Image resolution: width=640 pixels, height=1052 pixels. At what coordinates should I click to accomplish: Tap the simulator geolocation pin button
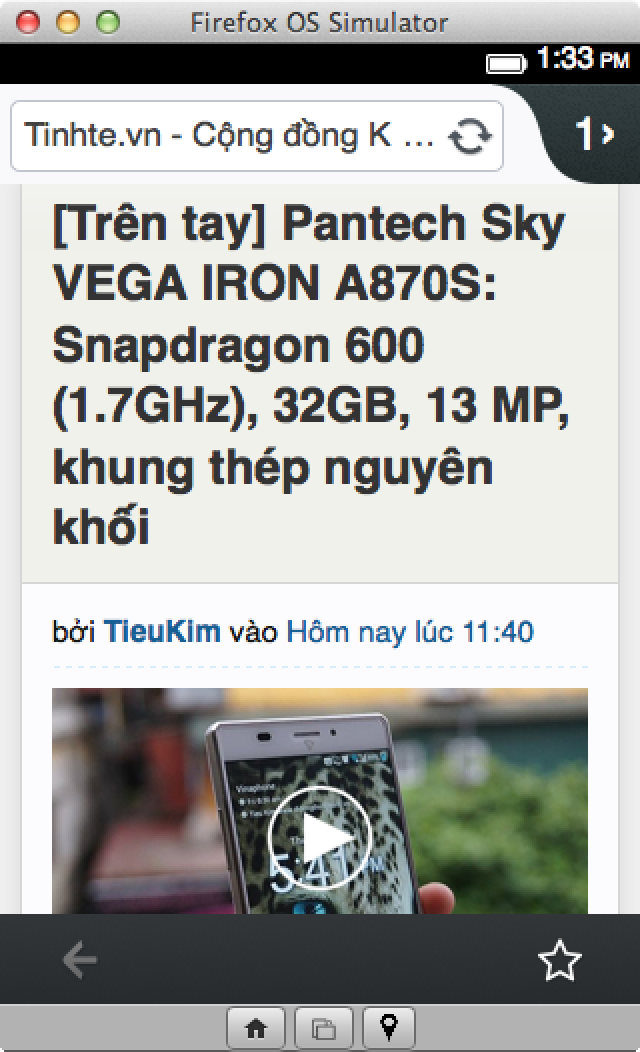point(389,1027)
